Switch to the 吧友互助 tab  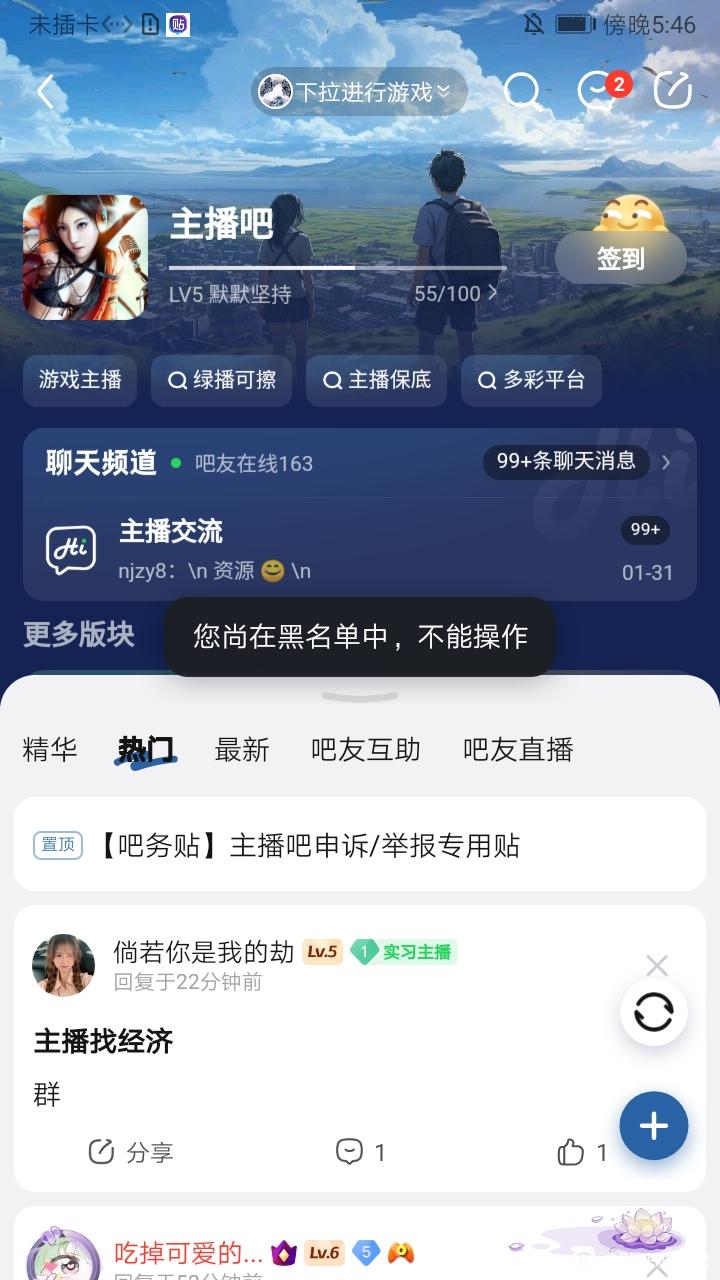[x=365, y=750]
